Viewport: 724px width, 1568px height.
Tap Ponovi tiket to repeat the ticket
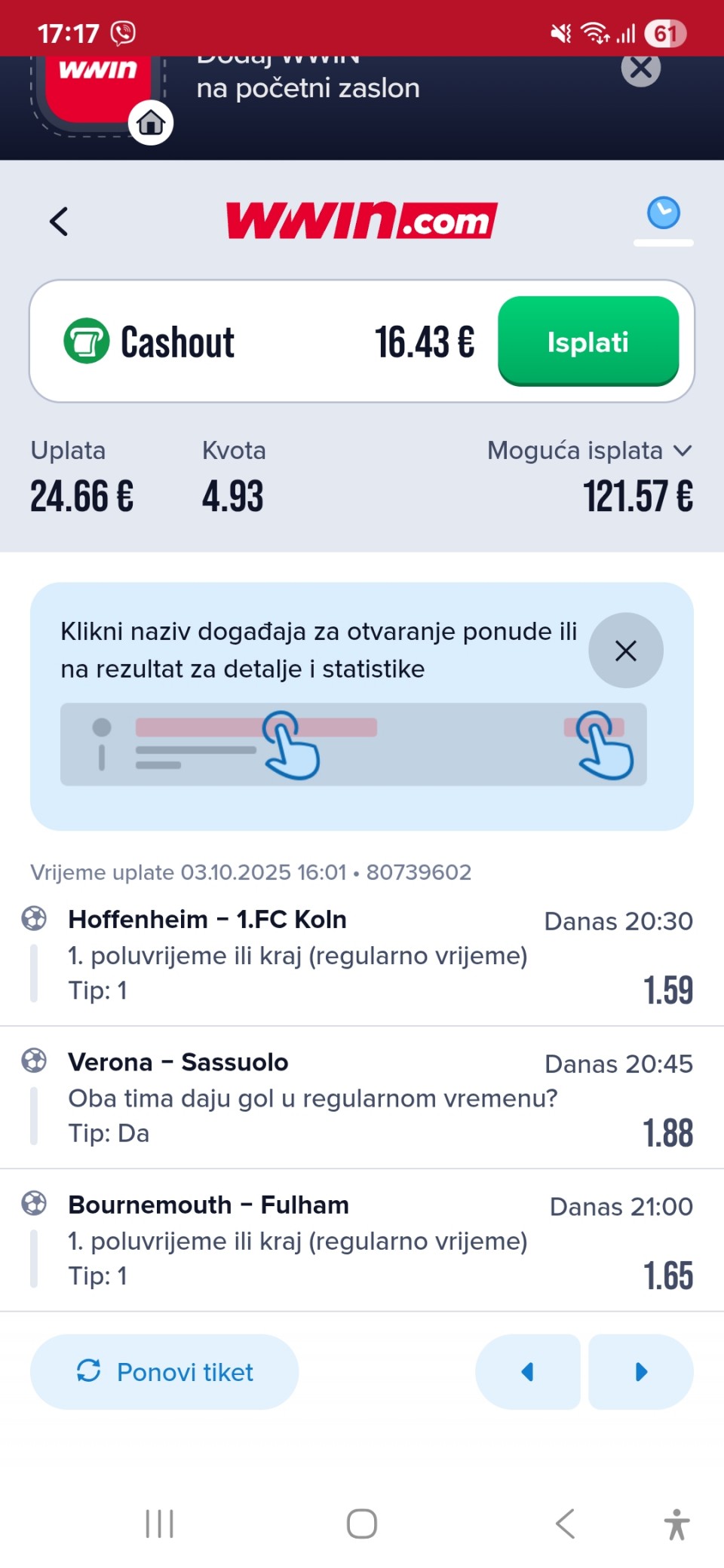point(164,1372)
